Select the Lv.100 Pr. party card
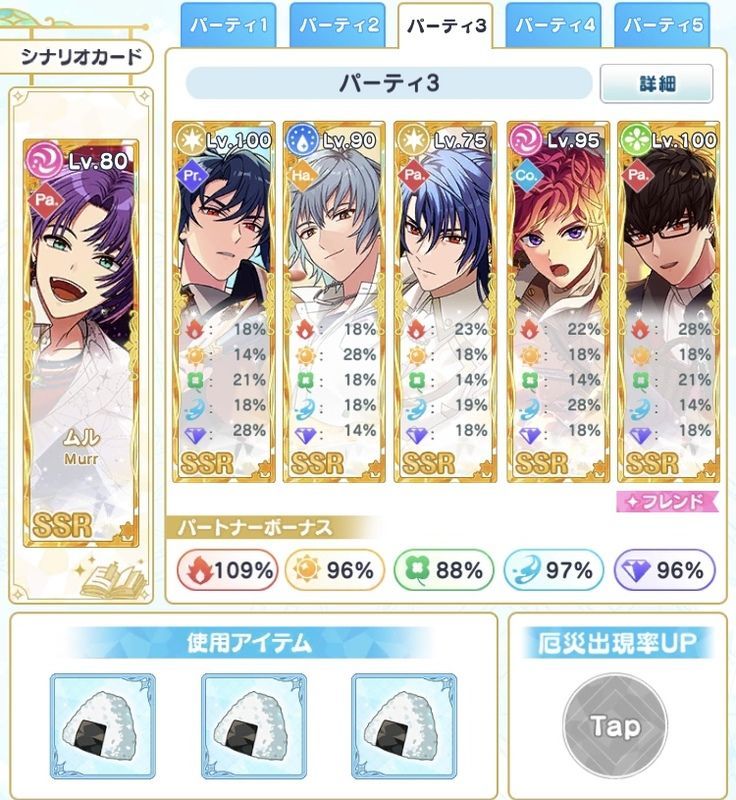 (222, 300)
